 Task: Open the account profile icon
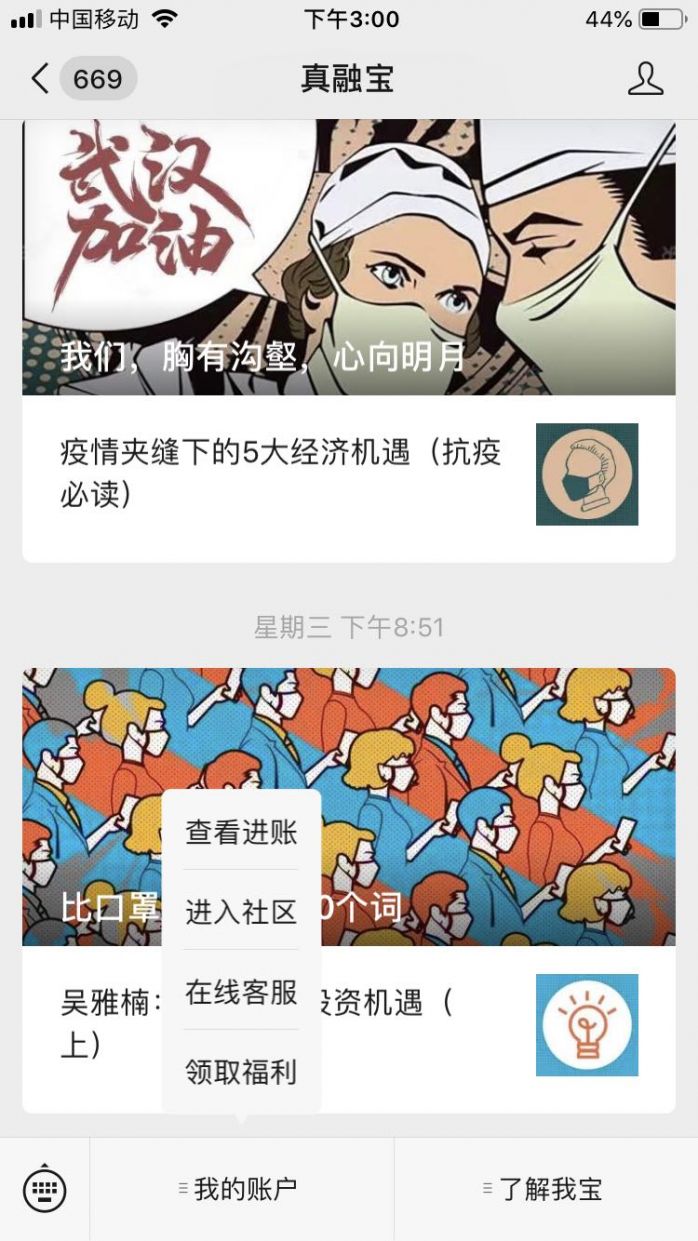click(645, 79)
